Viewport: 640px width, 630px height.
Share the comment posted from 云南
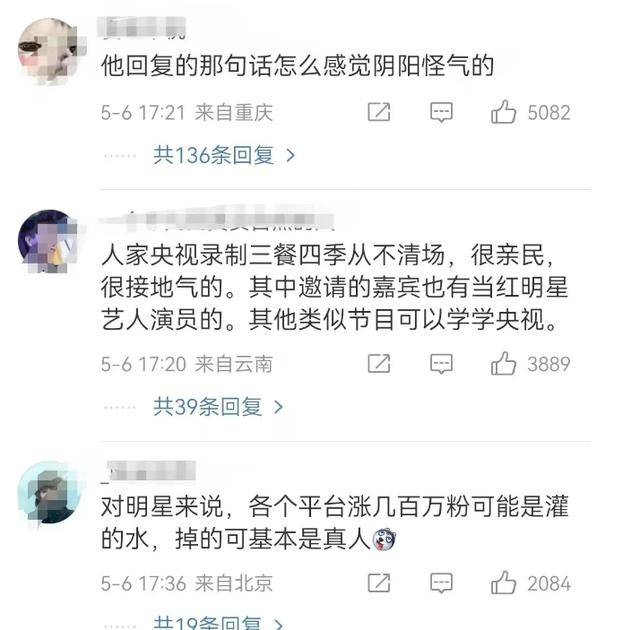379,365
